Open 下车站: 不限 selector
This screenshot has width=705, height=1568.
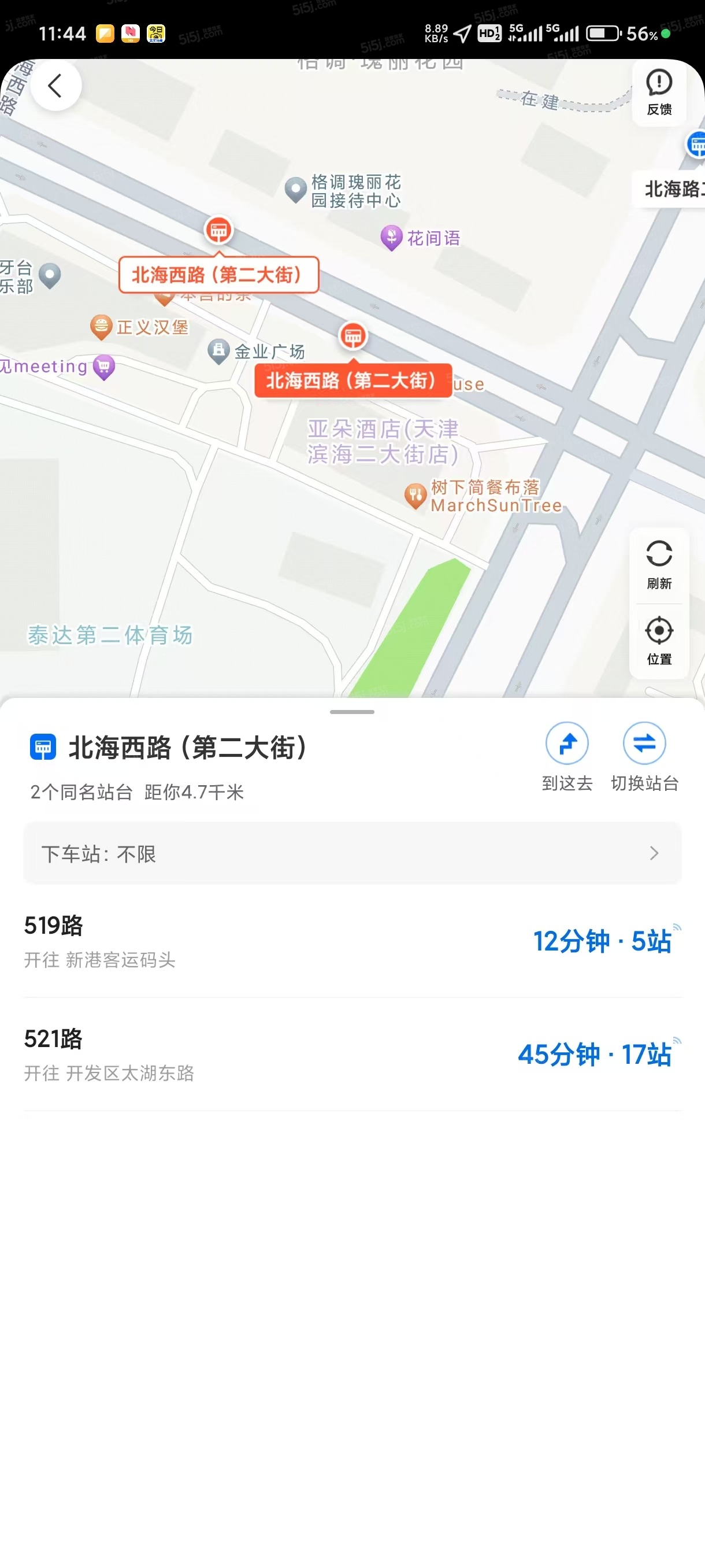pyautogui.click(x=352, y=853)
